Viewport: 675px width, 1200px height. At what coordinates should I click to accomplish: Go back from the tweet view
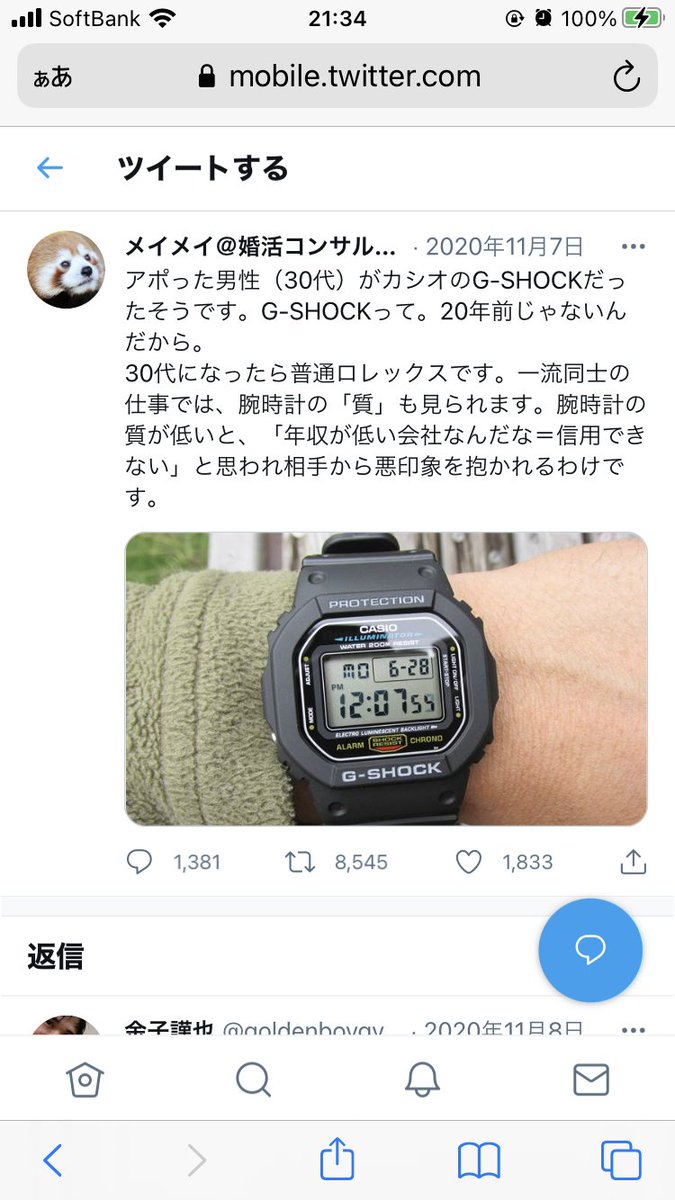pos(50,168)
